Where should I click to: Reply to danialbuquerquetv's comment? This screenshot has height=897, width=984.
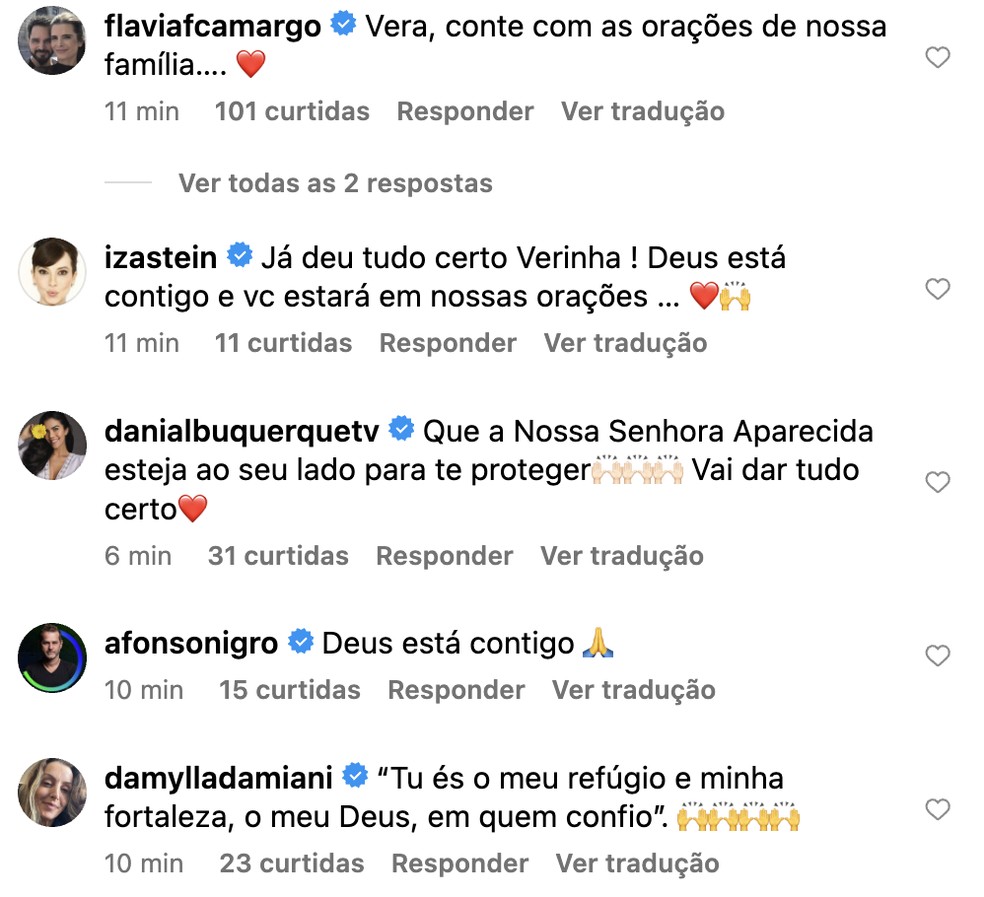(x=444, y=556)
